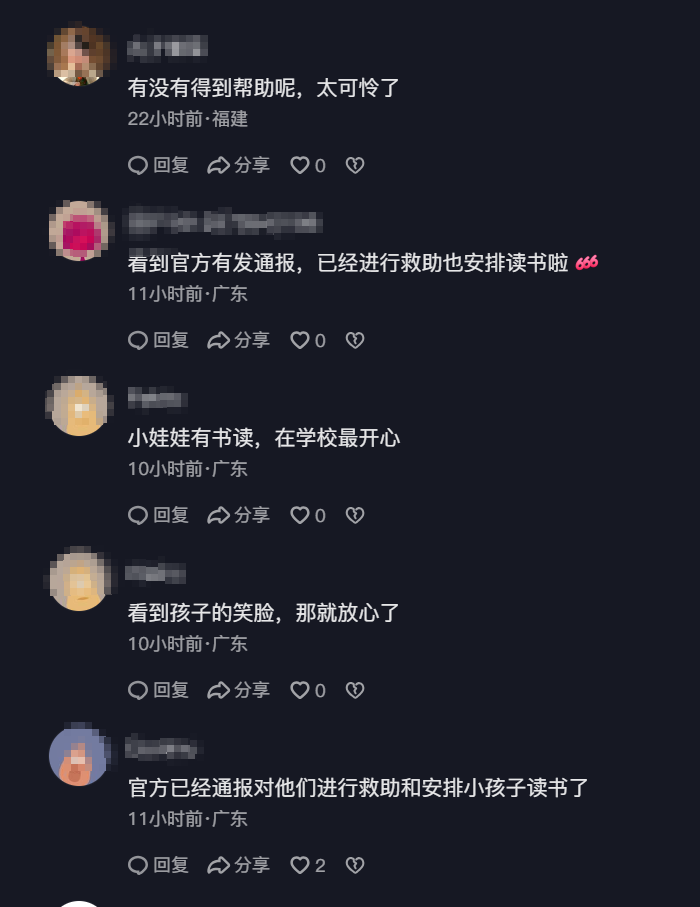Image resolution: width=700 pixels, height=907 pixels.
Task: Like the '官方已经通报' comment with 2 likes
Action: pos(300,866)
